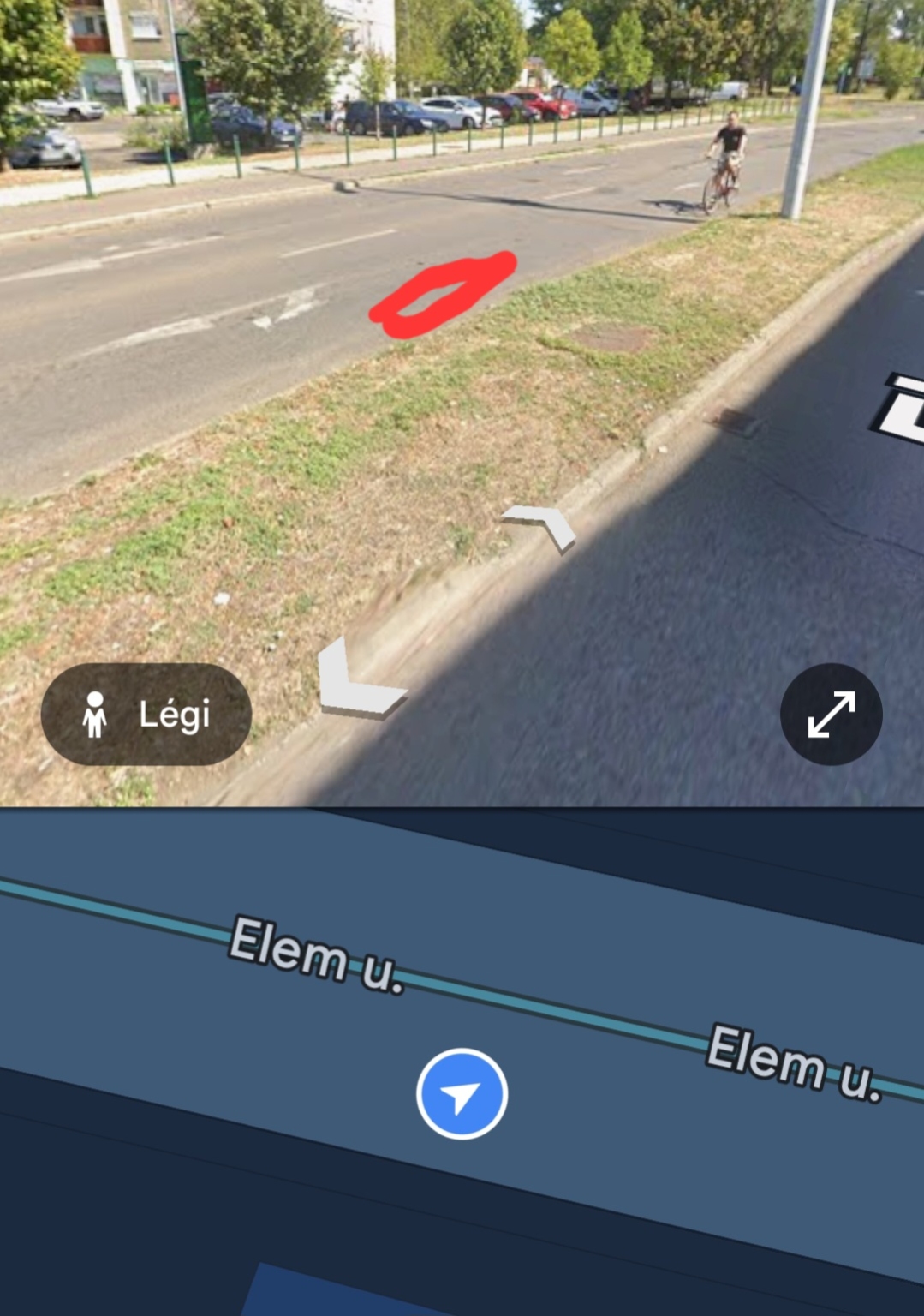
Task: Expand Street View to full screen
Action: coord(831,714)
